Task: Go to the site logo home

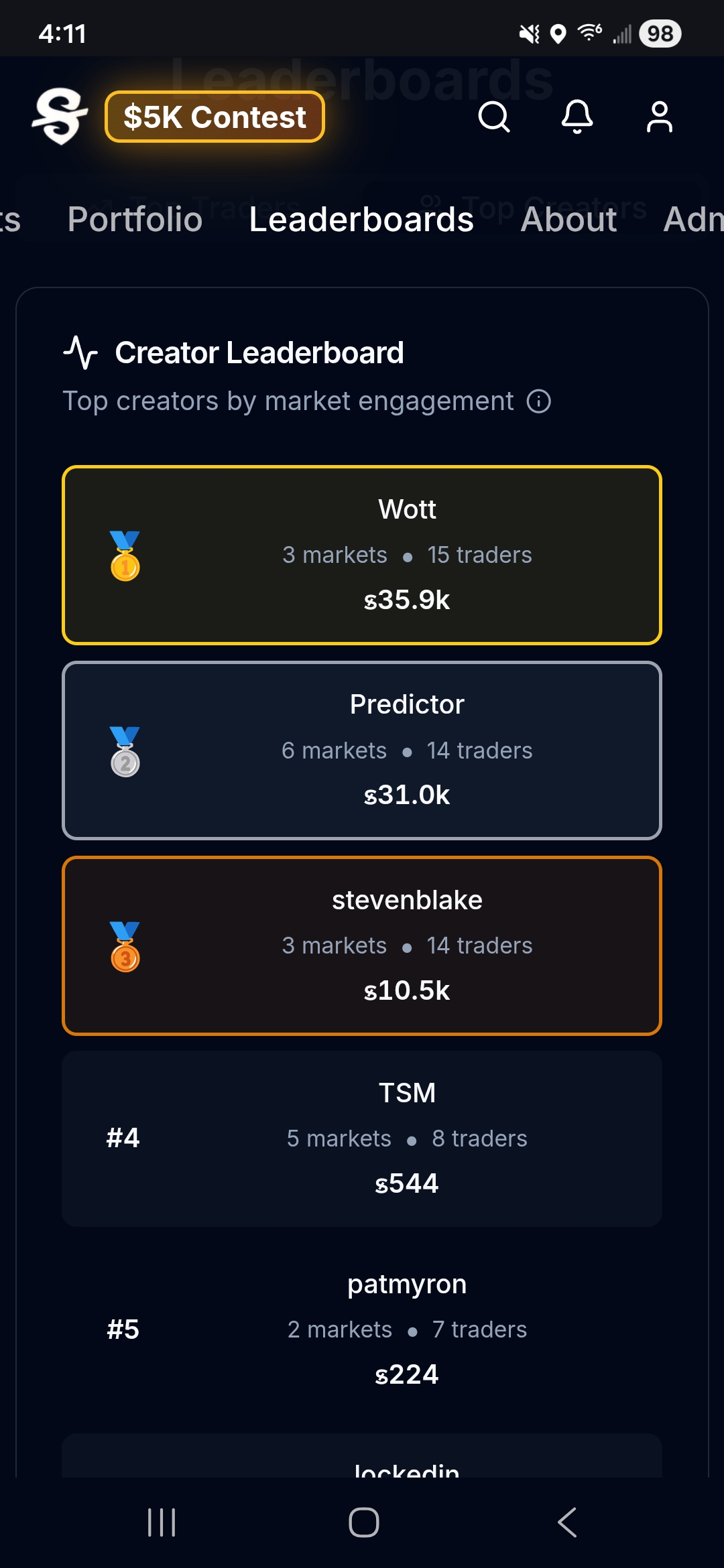Action: point(60,117)
